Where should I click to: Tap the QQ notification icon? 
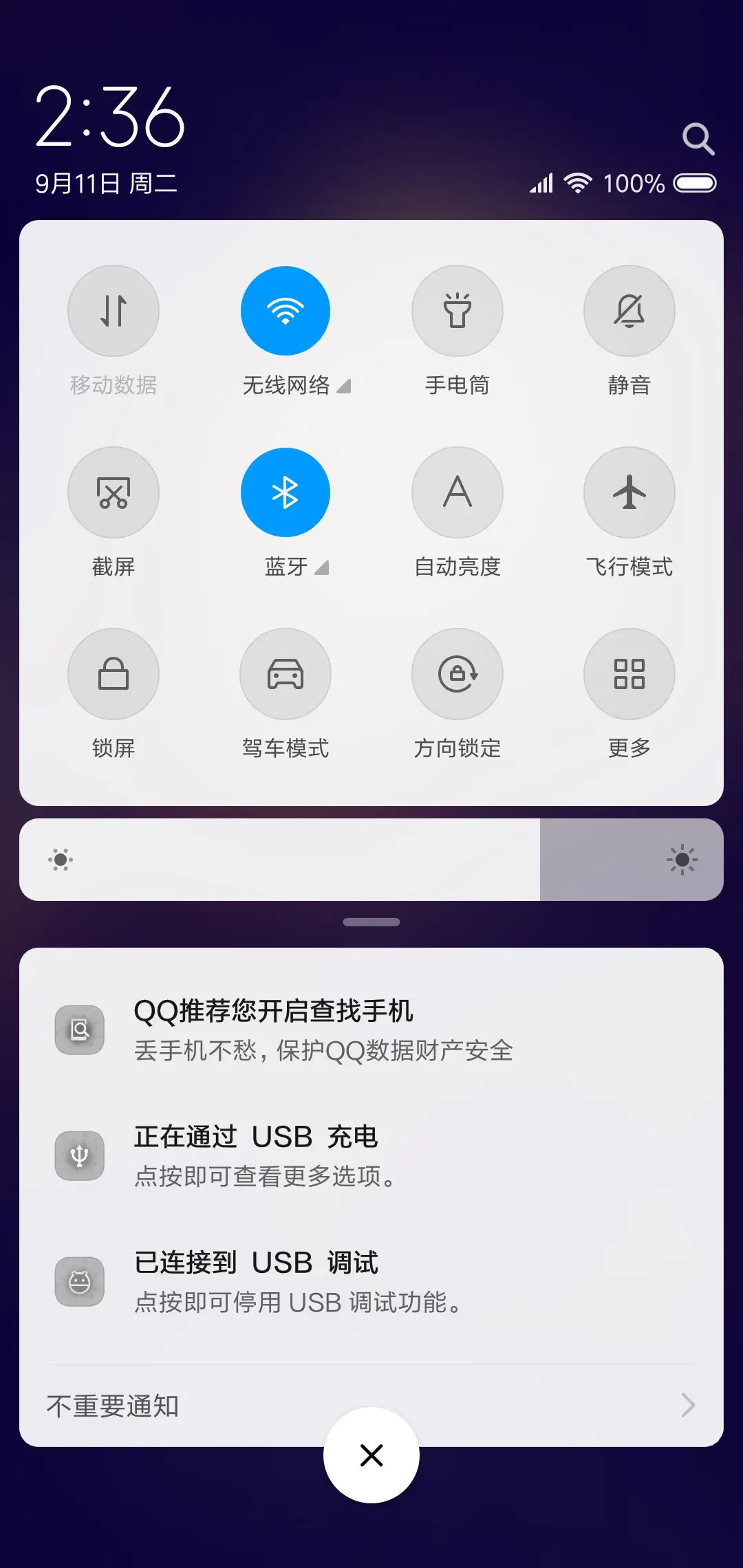point(80,1030)
